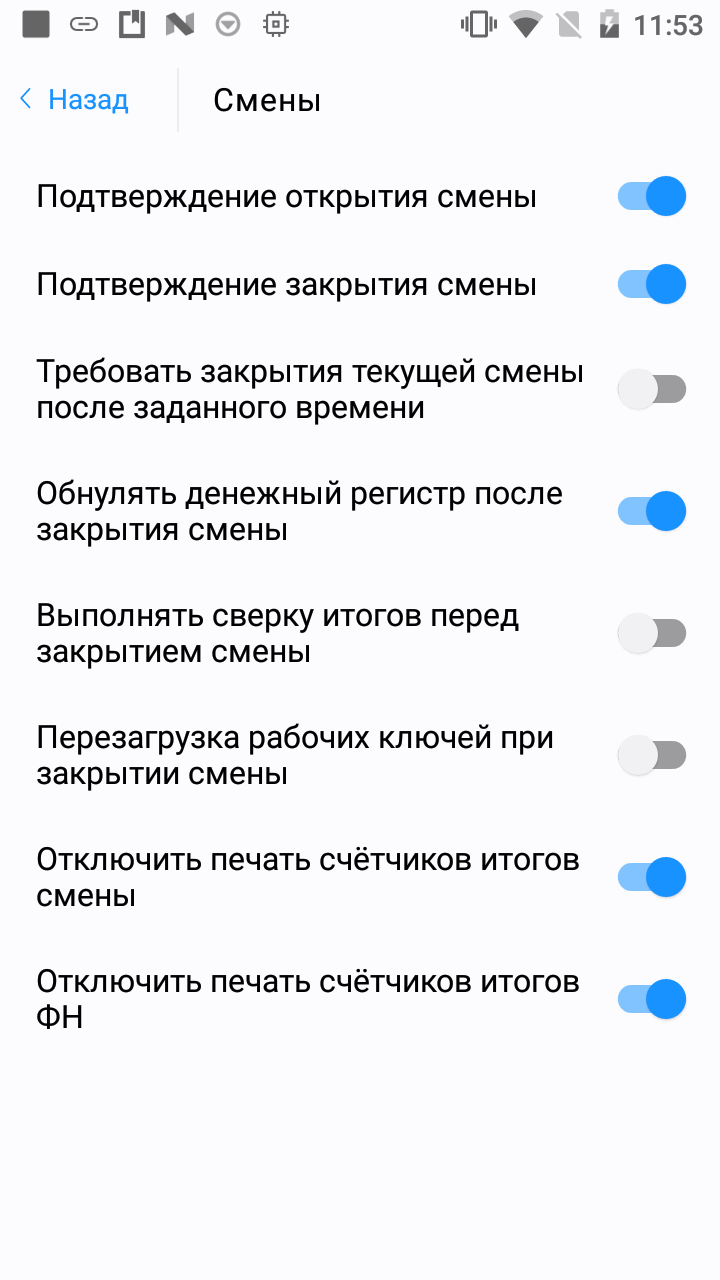Disable Отключить печать счётчиков итогов ФН
The width and height of the screenshot is (720, 1280).
[651, 999]
